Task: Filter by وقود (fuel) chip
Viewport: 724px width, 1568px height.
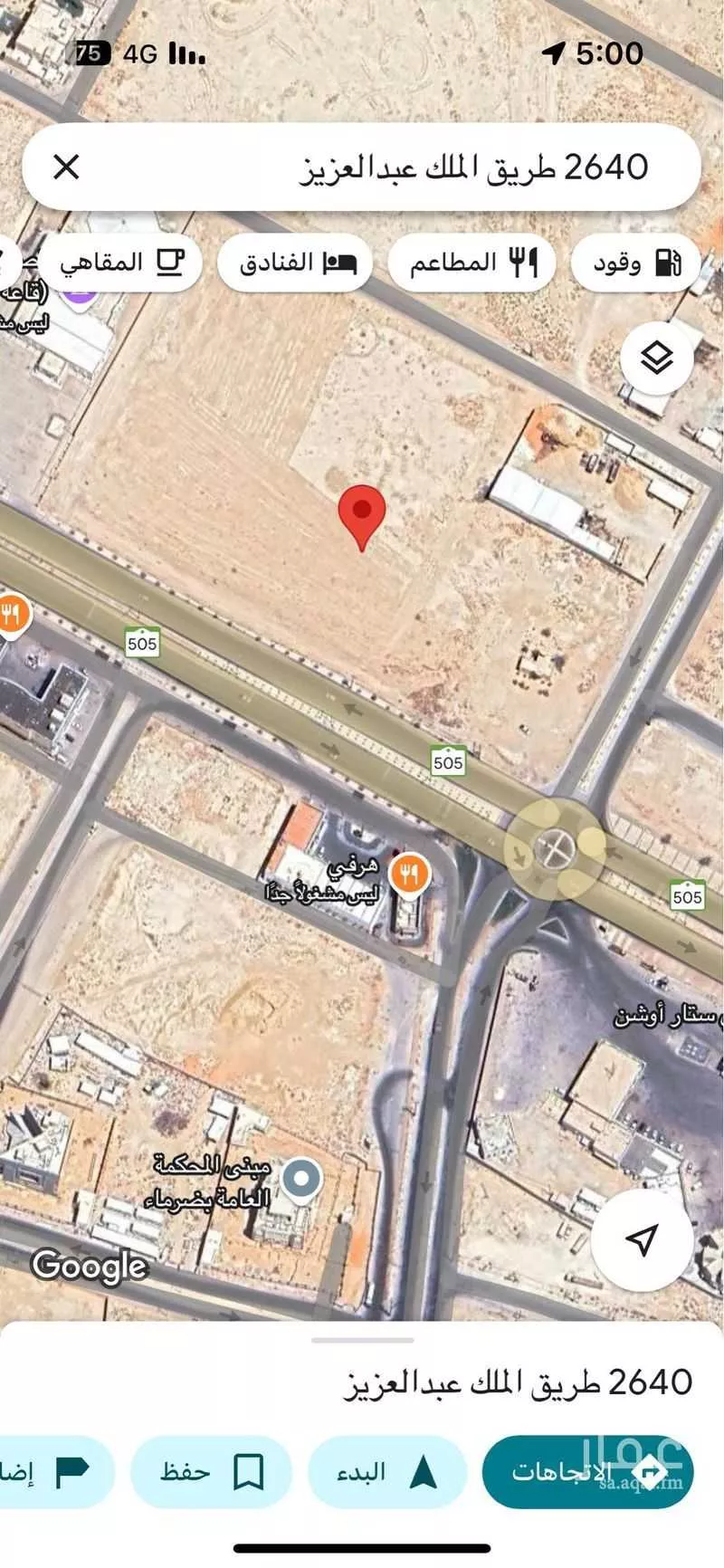Action: point(636,263)
